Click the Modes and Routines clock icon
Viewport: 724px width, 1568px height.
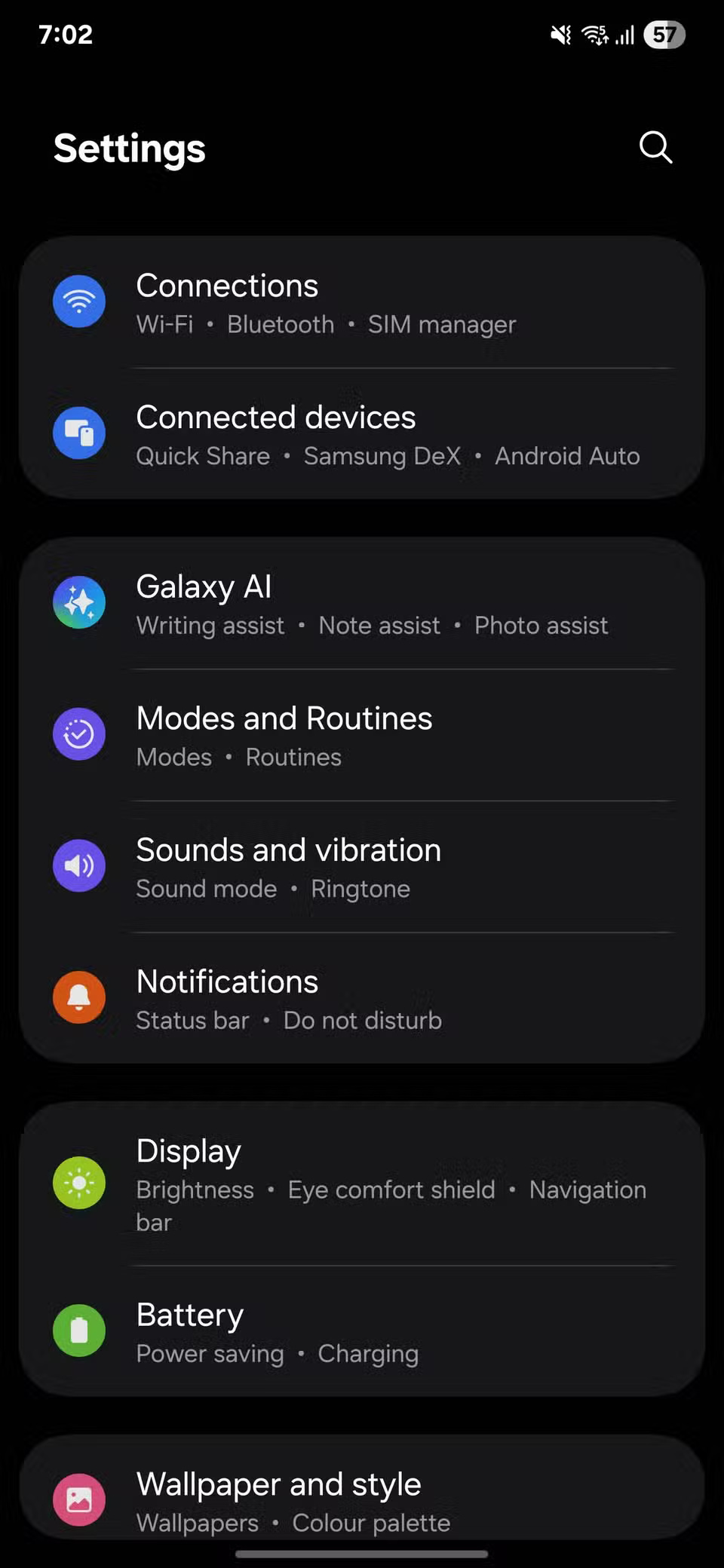78,734
